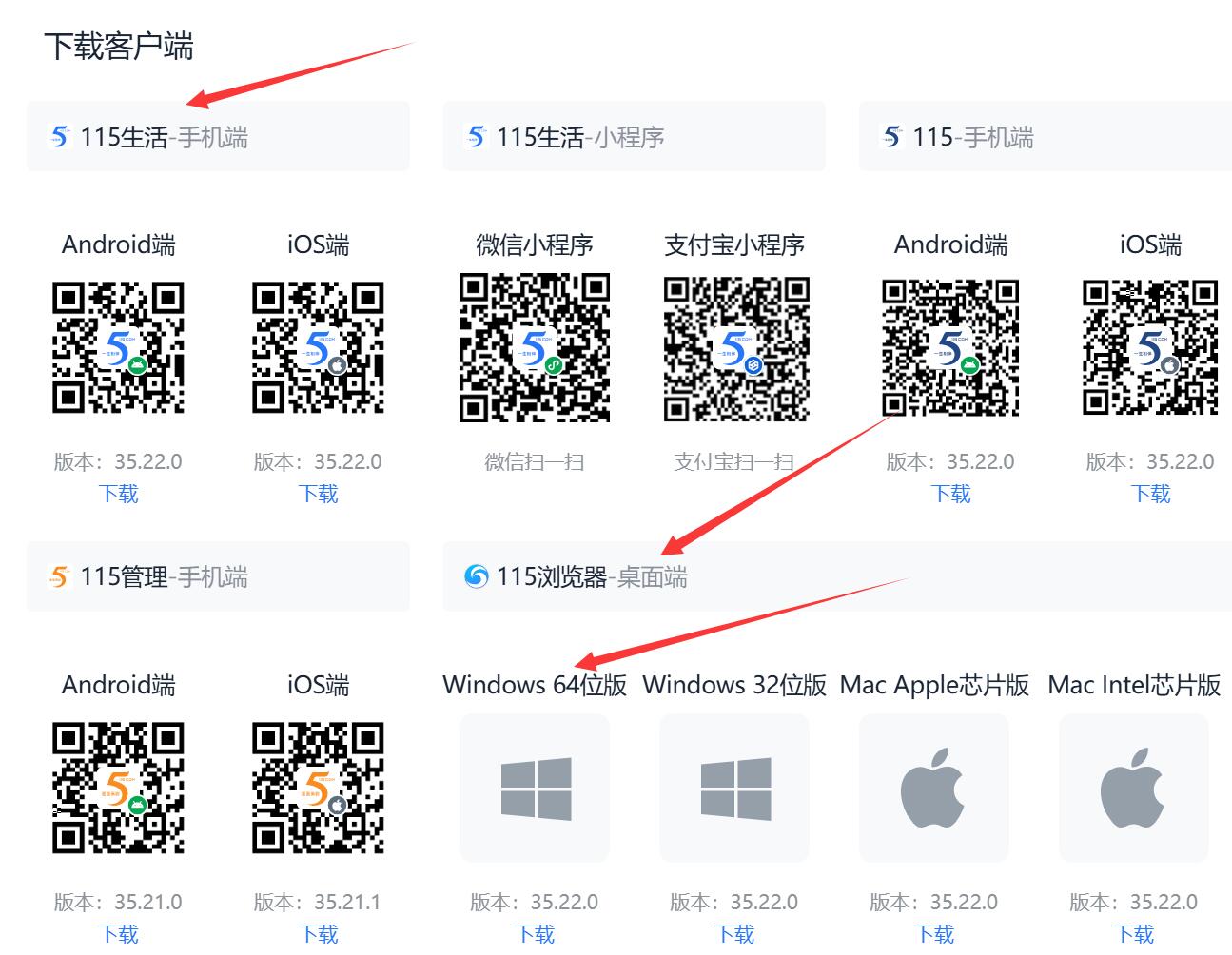
Task: Download the 115管理 Android version 35.21.0
Action: coord(119,934)
